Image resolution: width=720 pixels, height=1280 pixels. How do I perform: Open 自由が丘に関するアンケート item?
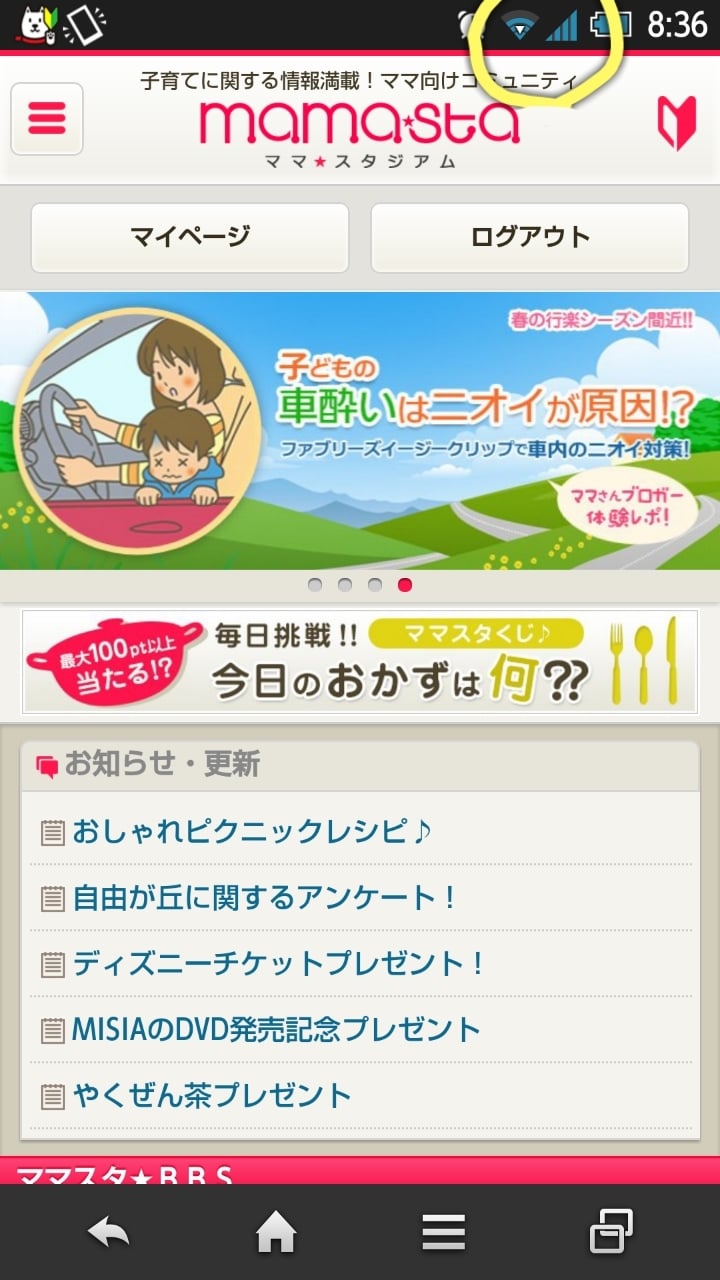coord(265,897)
